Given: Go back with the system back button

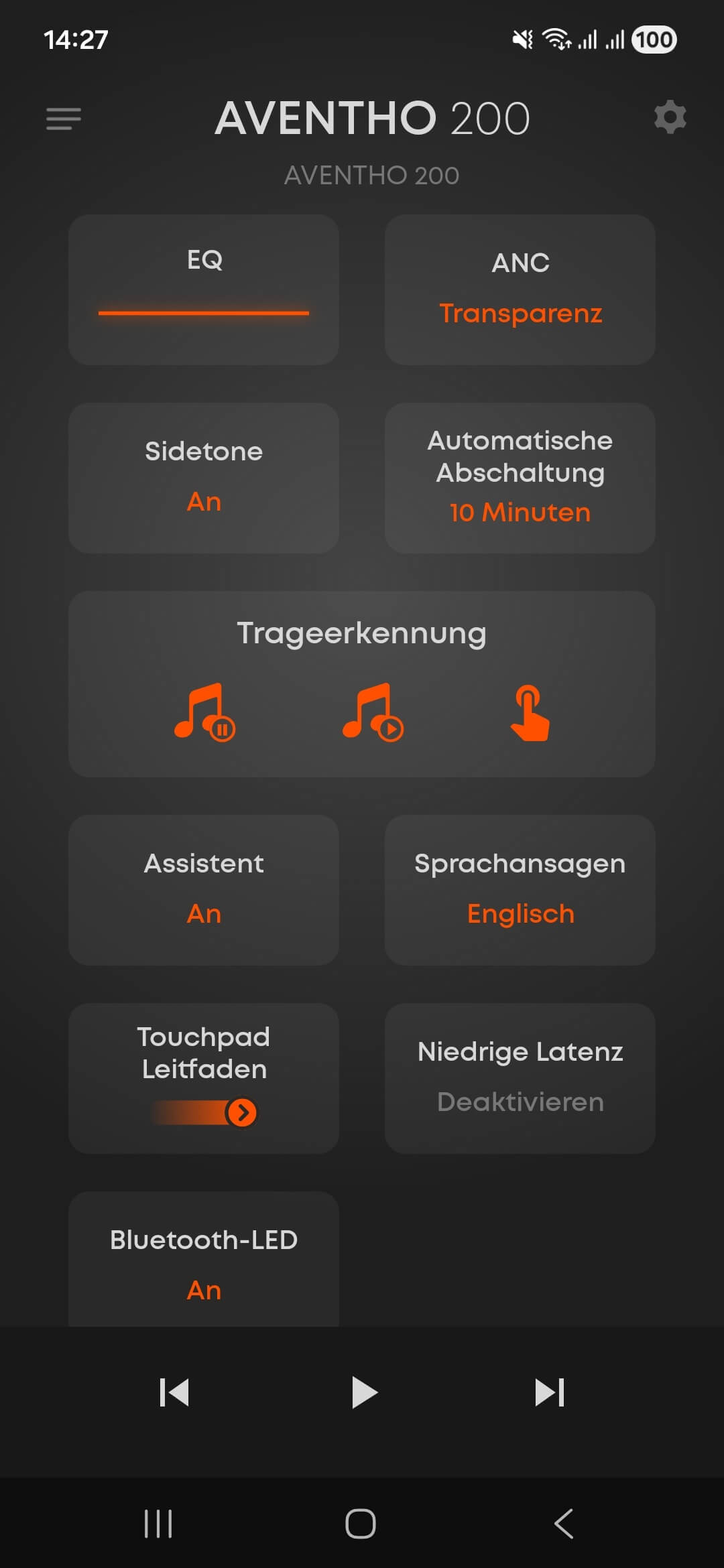Looking at the screenshot, I should (x=564, y=1524).
